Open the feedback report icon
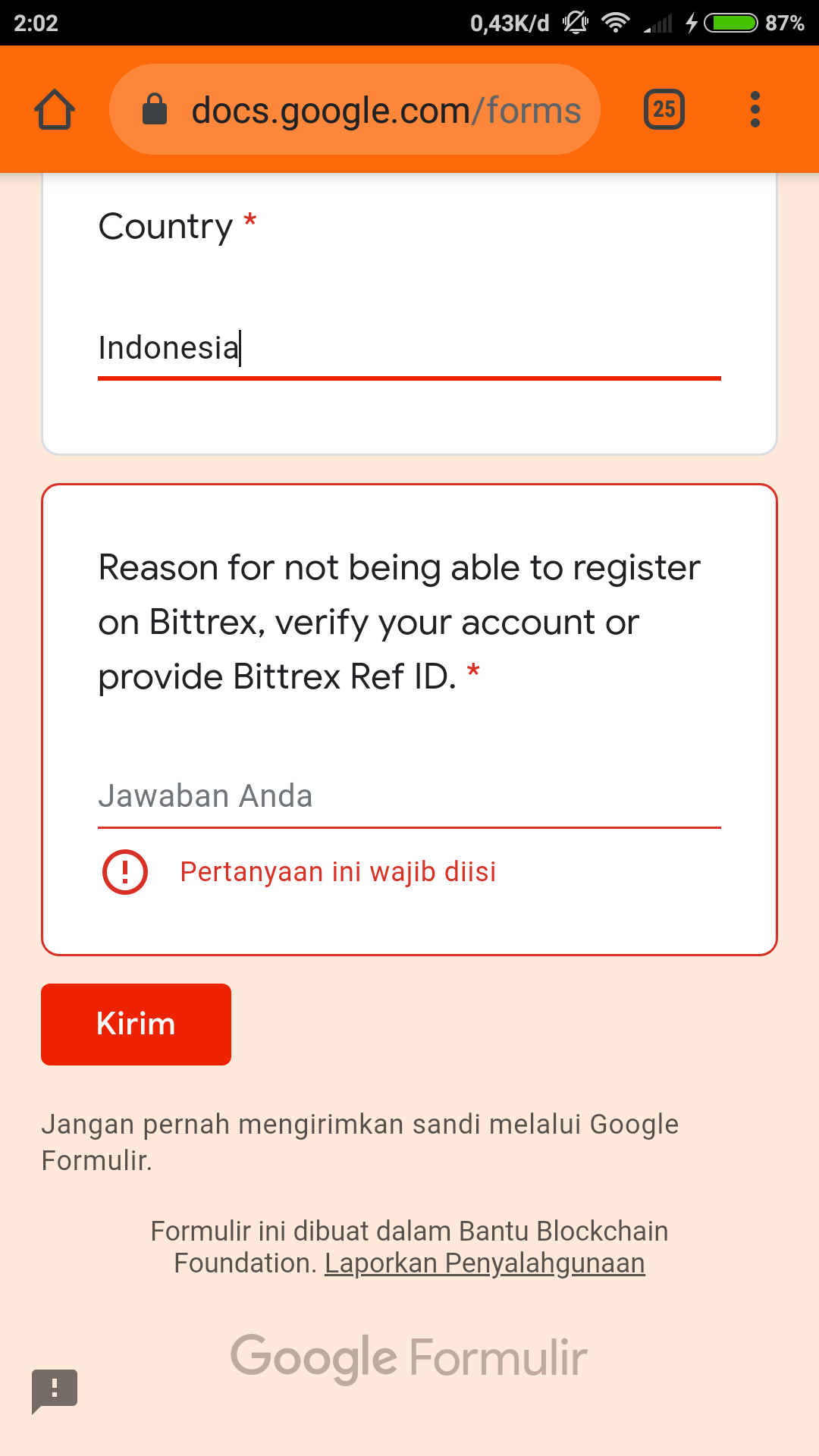Image resolution: width=819 pixels, height=1456 pixels. pos(55,1390)
